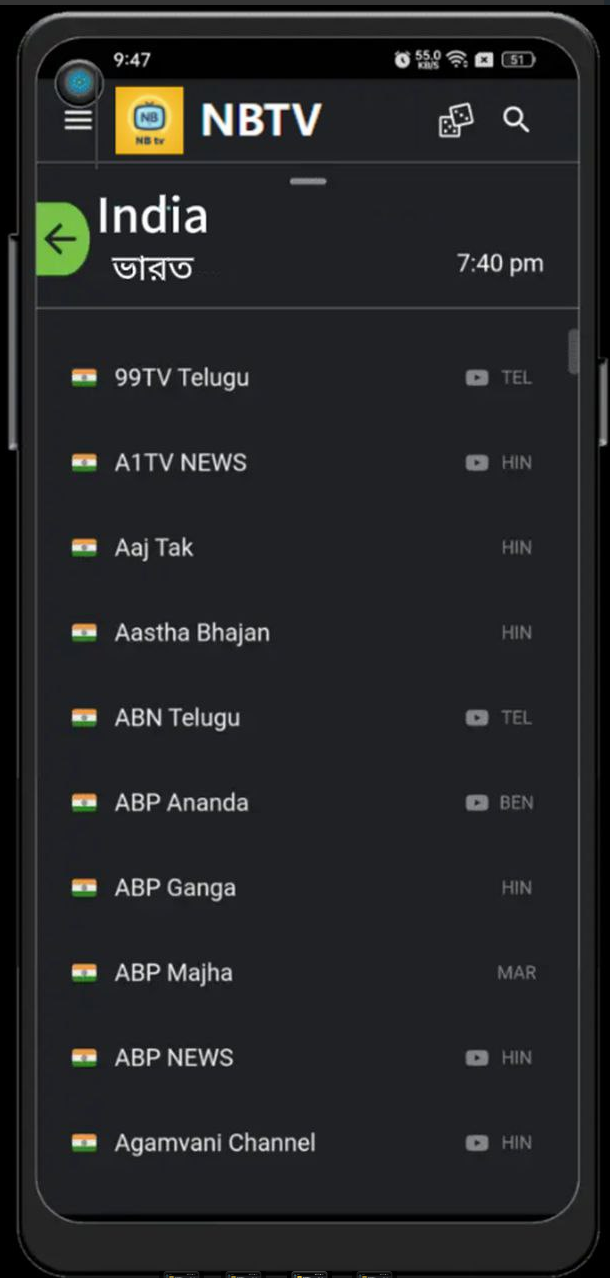Select the A1TV NEWS channel
This screenshot has width=610, height=1278.
point(181,463)
